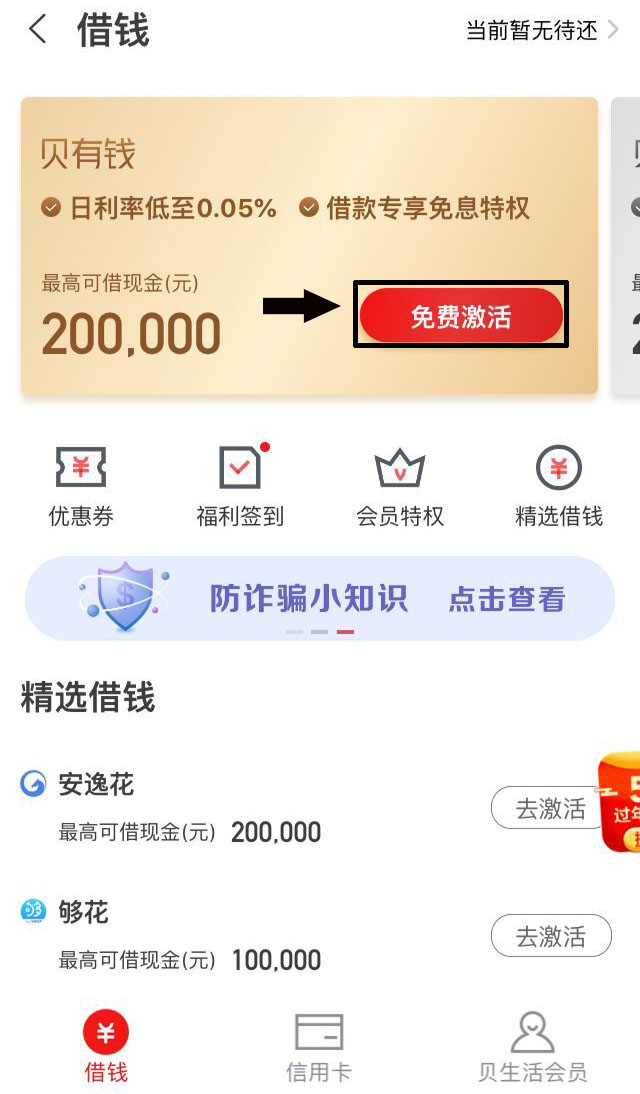
Task: Open 福利签到 check-in
Action: tap(240, 484)
